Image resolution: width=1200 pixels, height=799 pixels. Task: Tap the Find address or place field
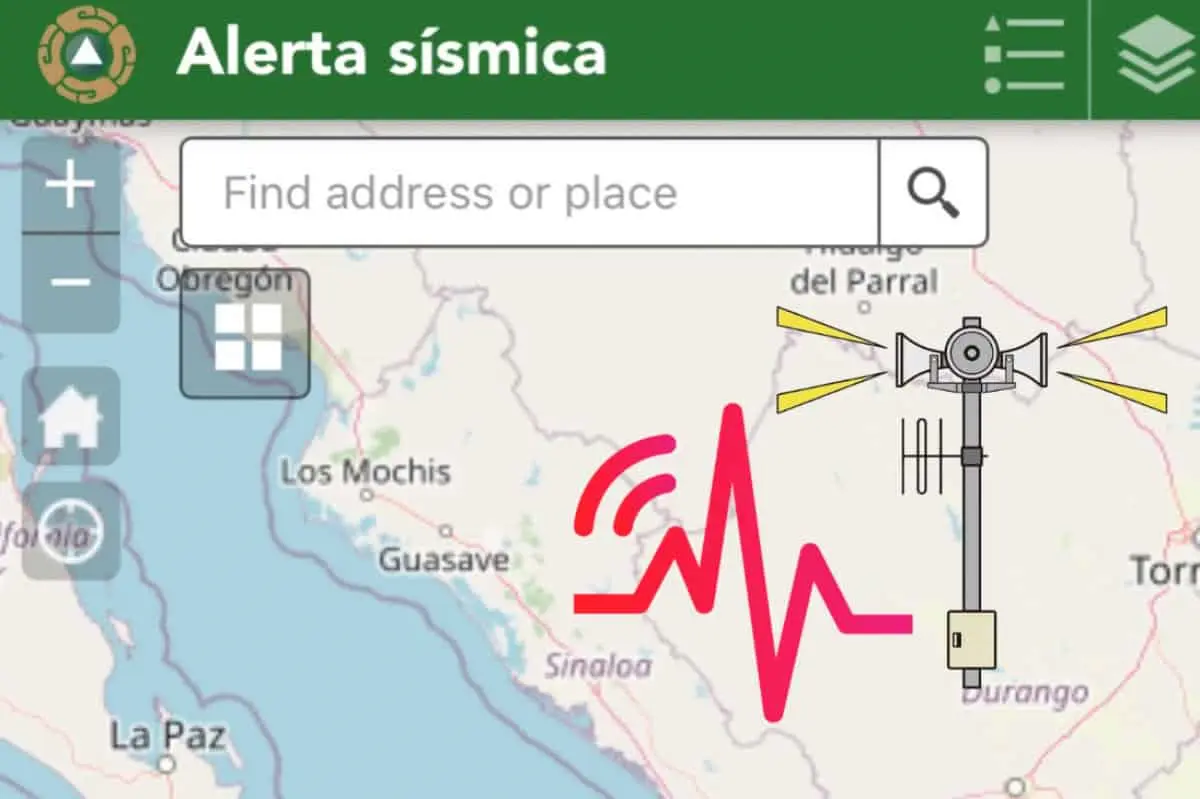pos(530,193)
